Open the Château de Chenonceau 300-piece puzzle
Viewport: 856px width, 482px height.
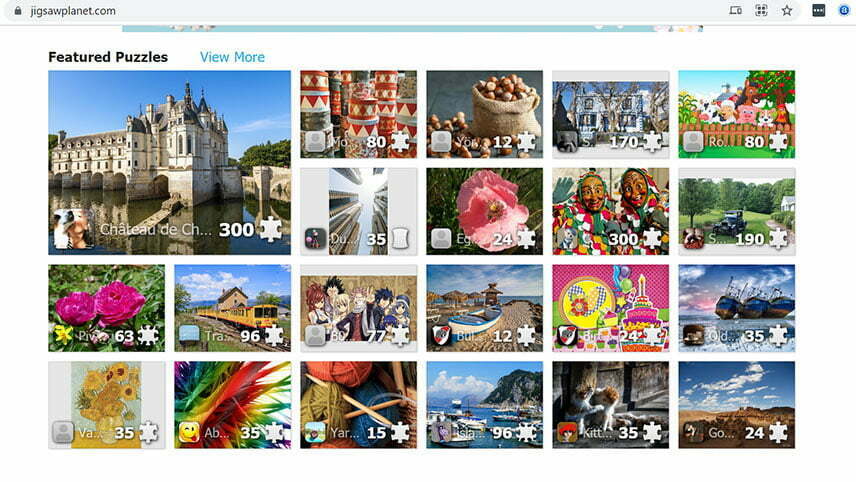tap(169, 150)
